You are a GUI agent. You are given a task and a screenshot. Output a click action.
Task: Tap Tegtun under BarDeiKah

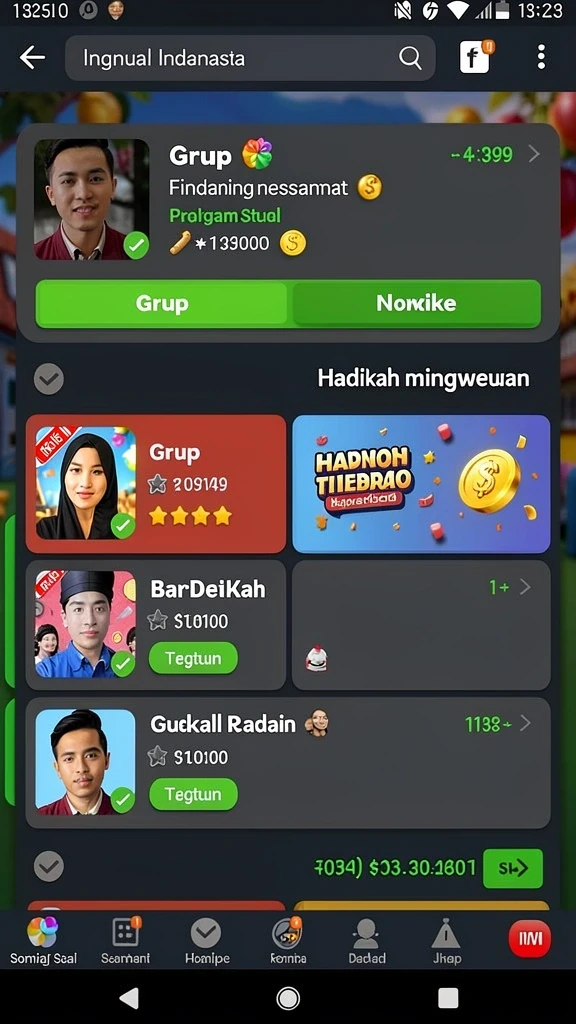(x=193, y=658)
